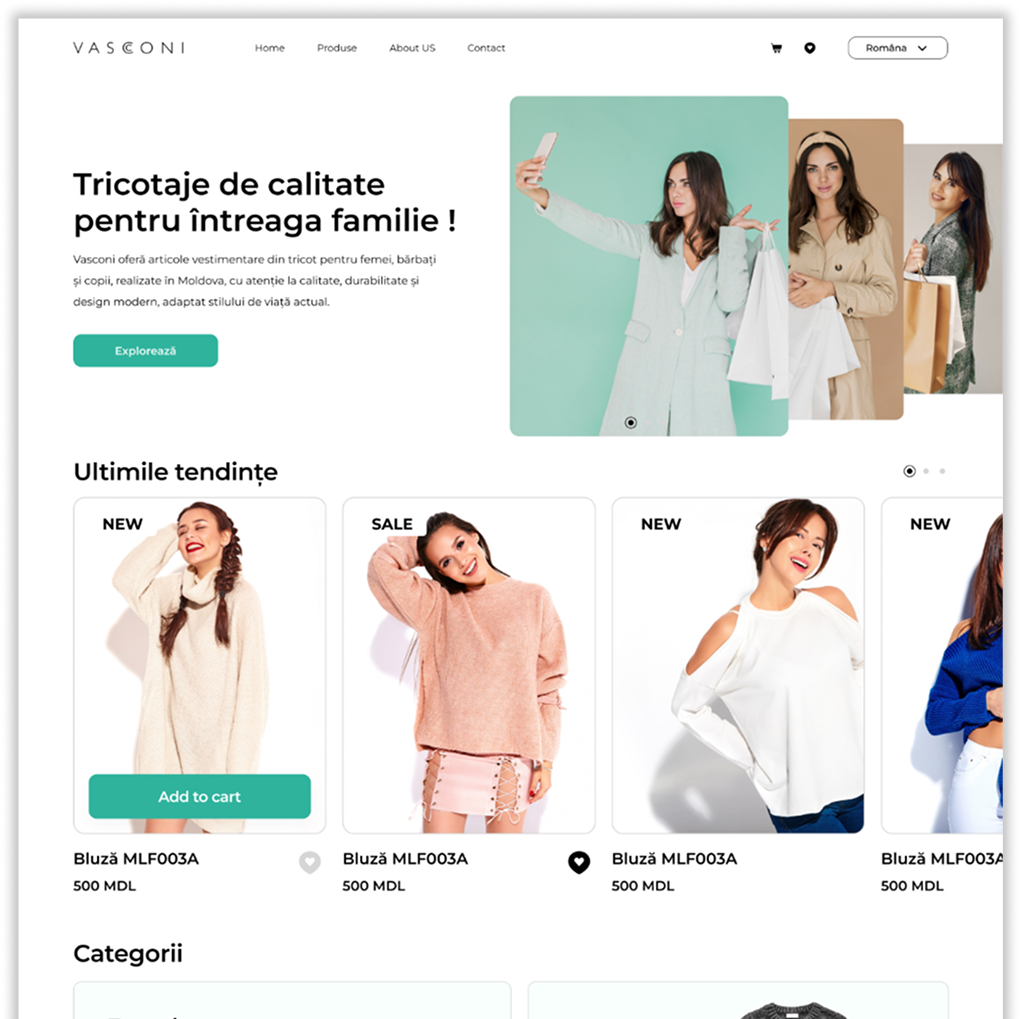Open the Contact page link

point(486,48)
